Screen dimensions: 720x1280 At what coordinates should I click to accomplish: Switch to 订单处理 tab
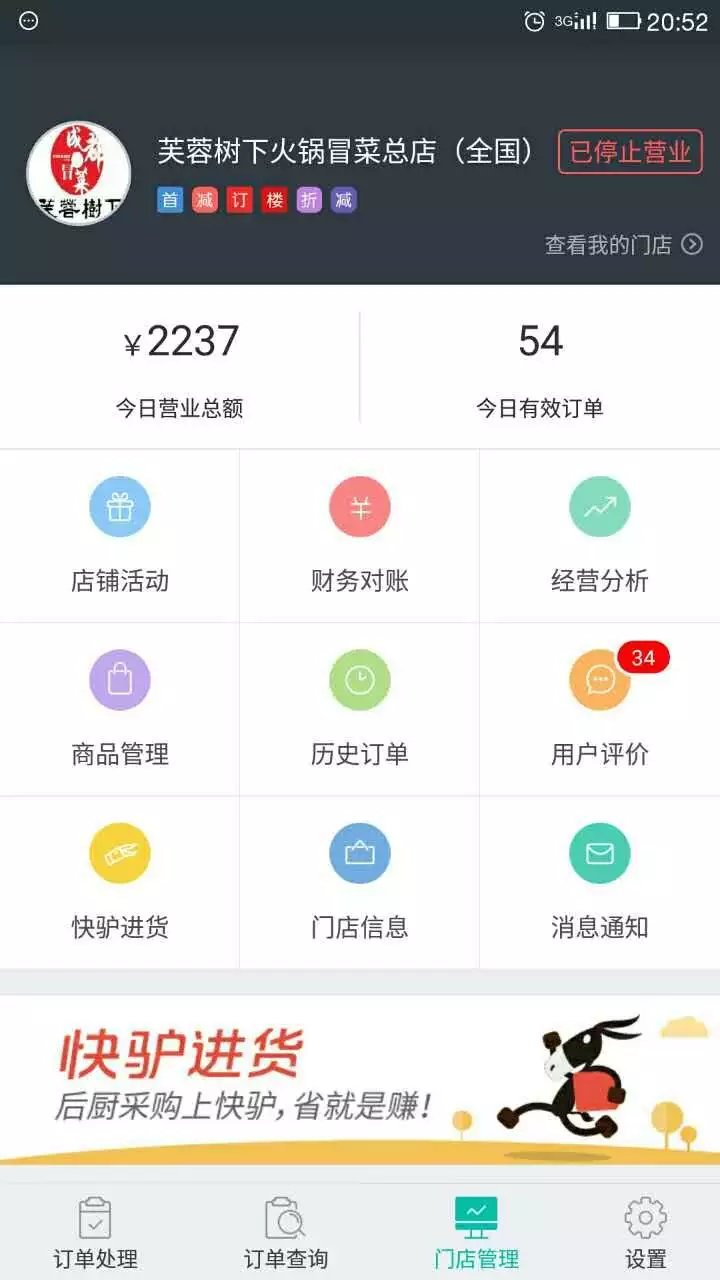[95, 1232]
